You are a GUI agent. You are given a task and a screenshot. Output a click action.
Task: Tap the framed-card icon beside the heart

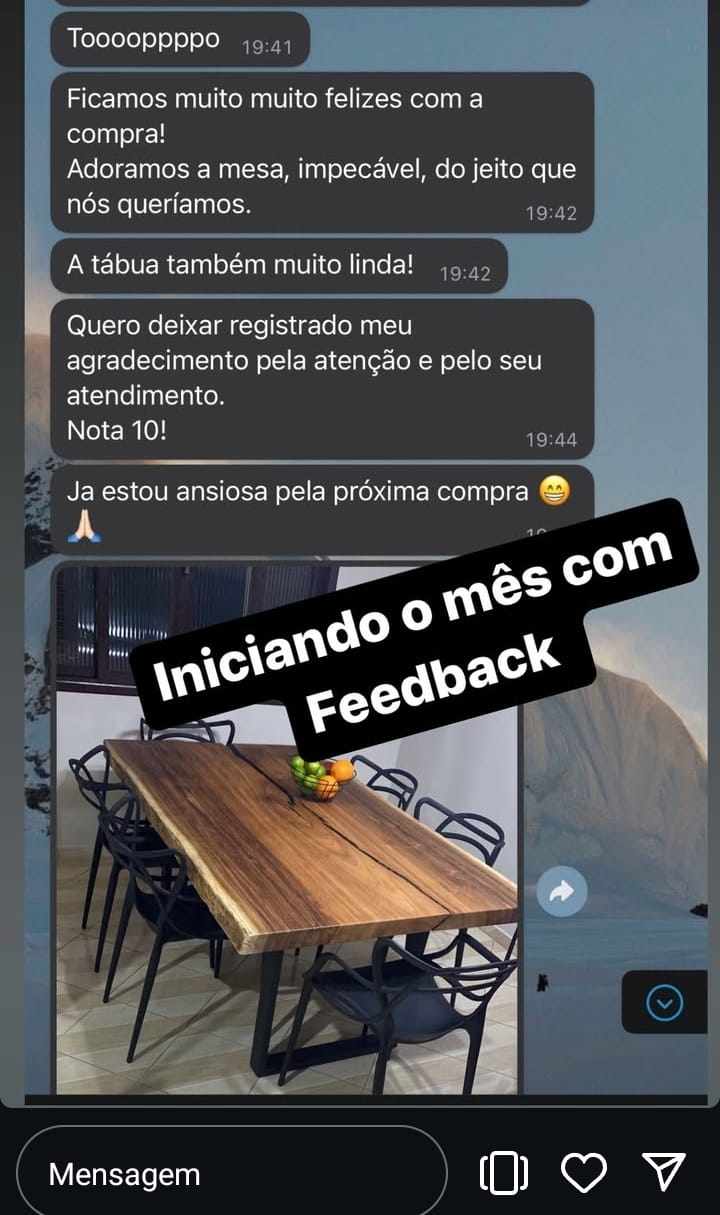point(504,1172)
